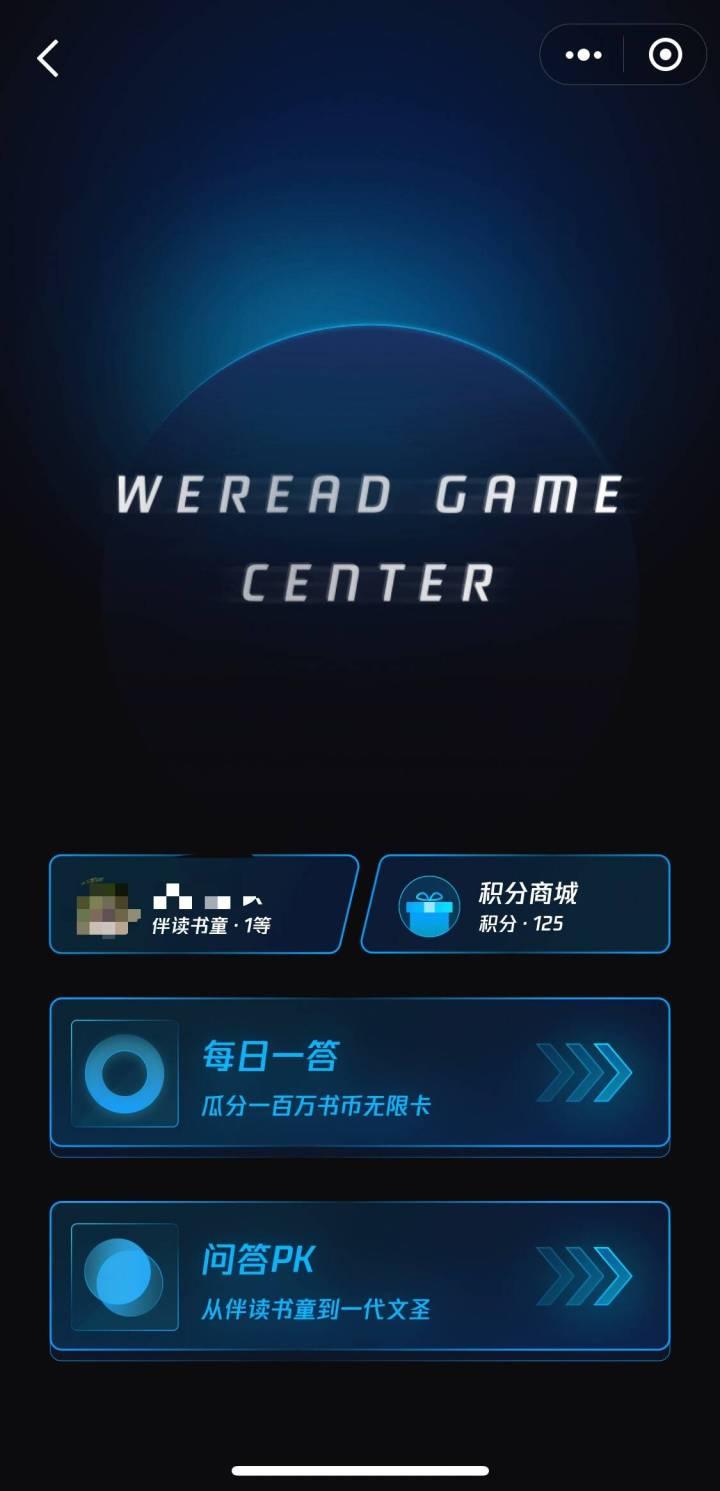Close the mini program with the circle icon
This screenshot has height=1491, width=720.
(x=665, y=55)
